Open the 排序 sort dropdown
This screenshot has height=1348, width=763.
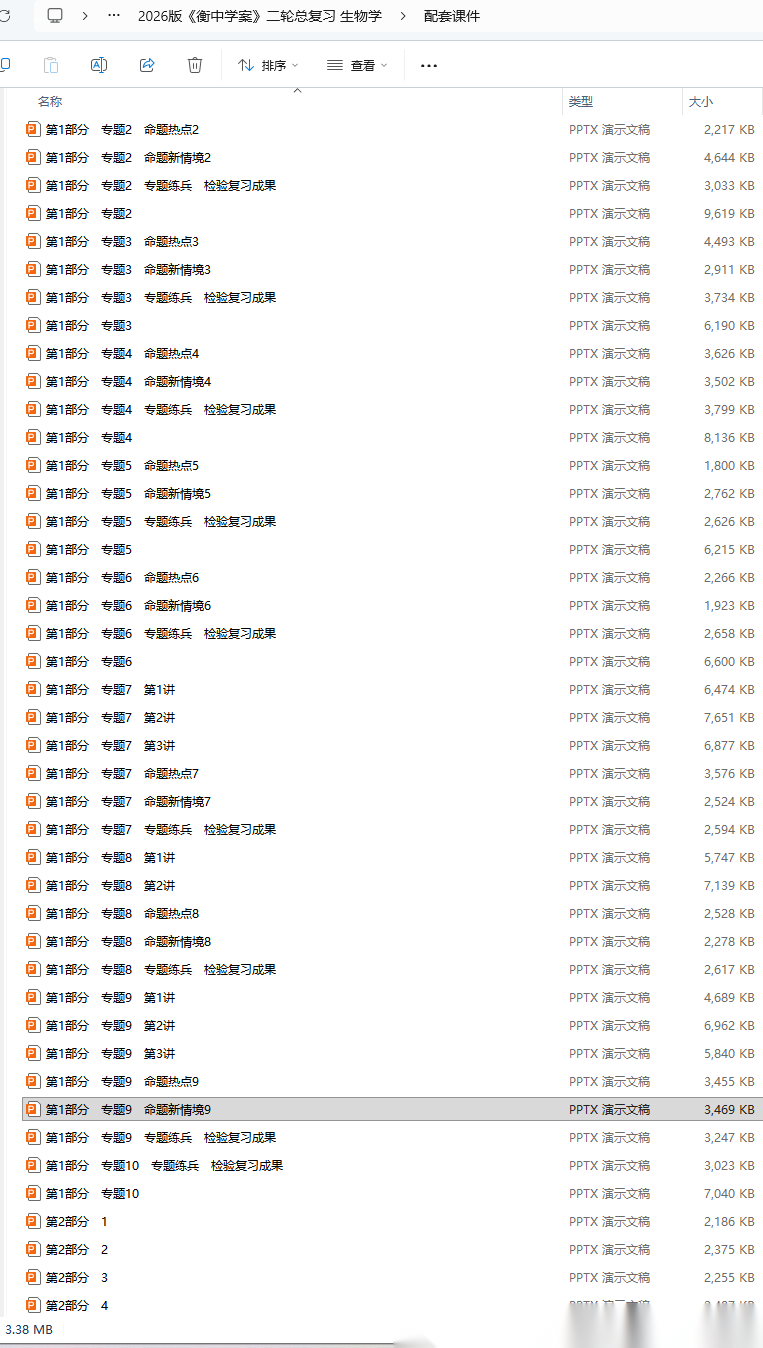268,65
